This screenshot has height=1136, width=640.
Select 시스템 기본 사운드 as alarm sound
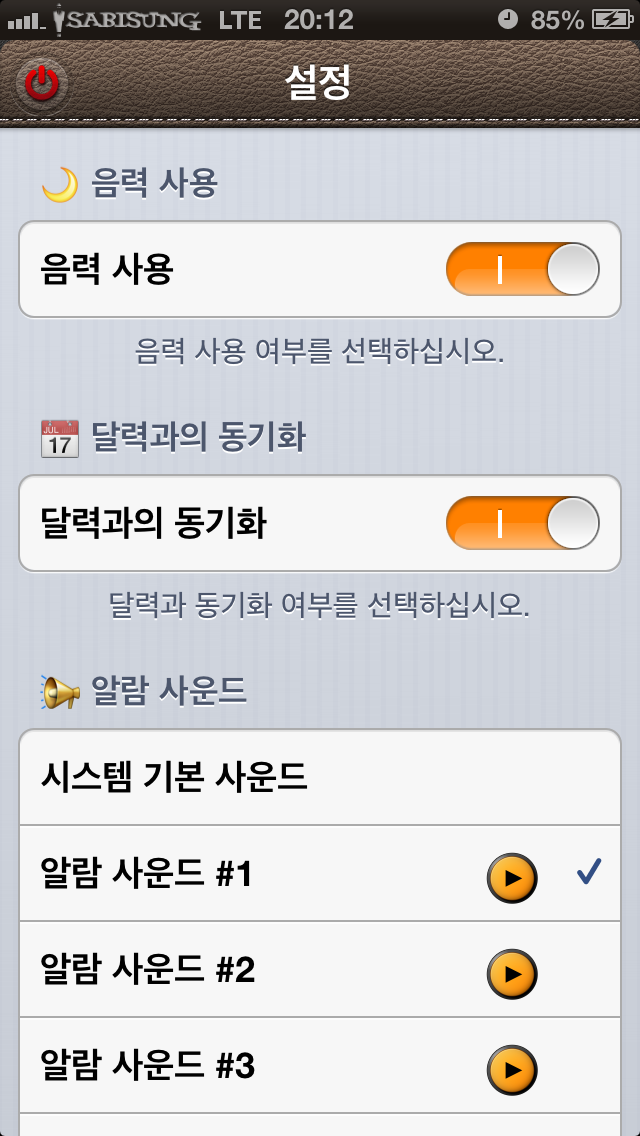pos(320,777)
